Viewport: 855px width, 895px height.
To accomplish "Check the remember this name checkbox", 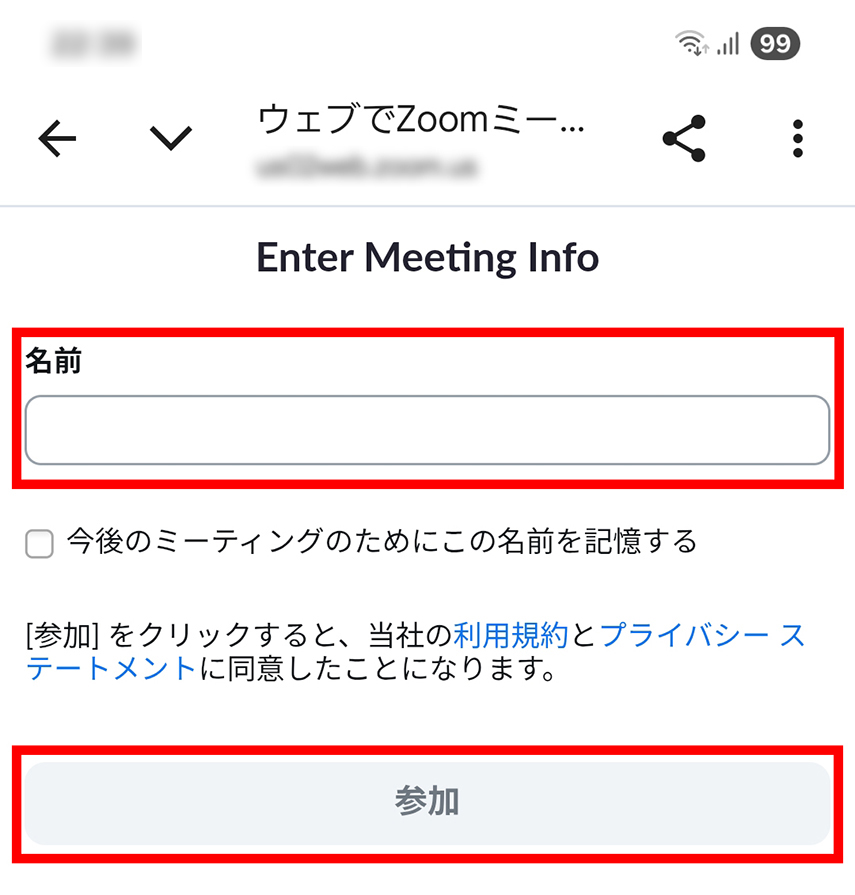I will point(39,544).
